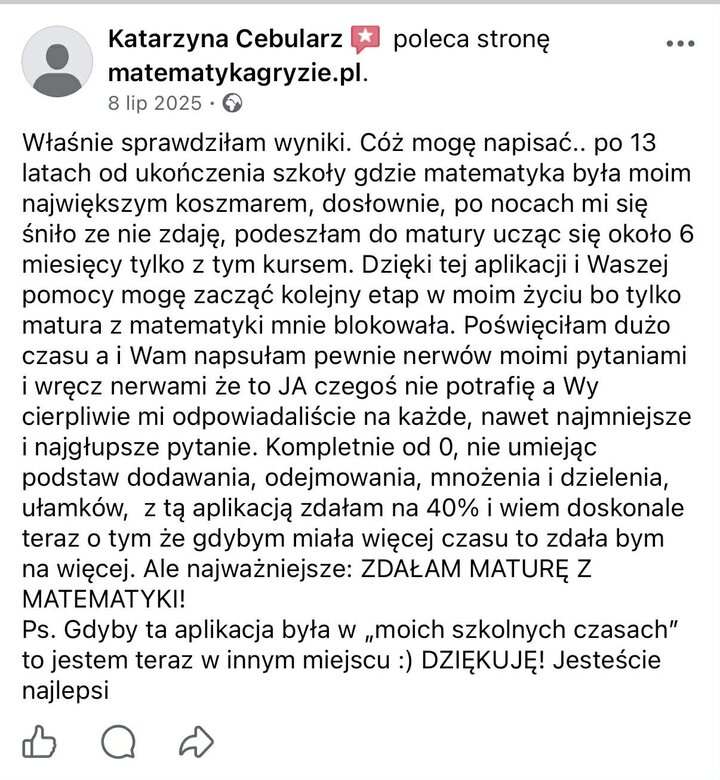Comment on Katarzyna's post
The height and width of the screenshot is (780, 720).
[x=118, y=741]
